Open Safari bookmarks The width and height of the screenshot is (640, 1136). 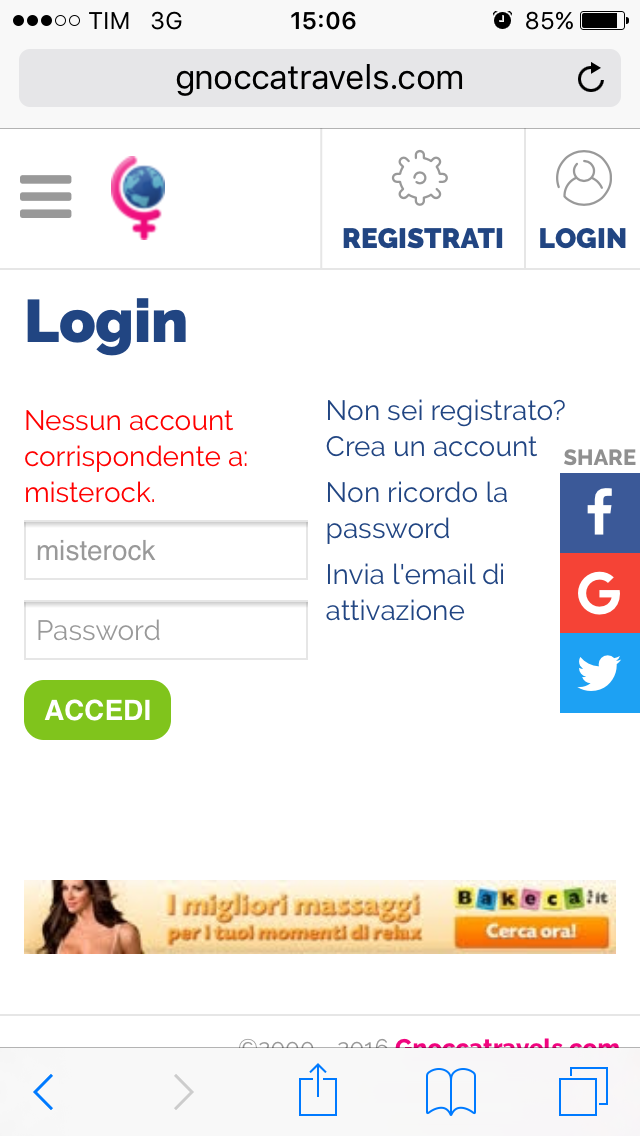[x=451, y=1092]
